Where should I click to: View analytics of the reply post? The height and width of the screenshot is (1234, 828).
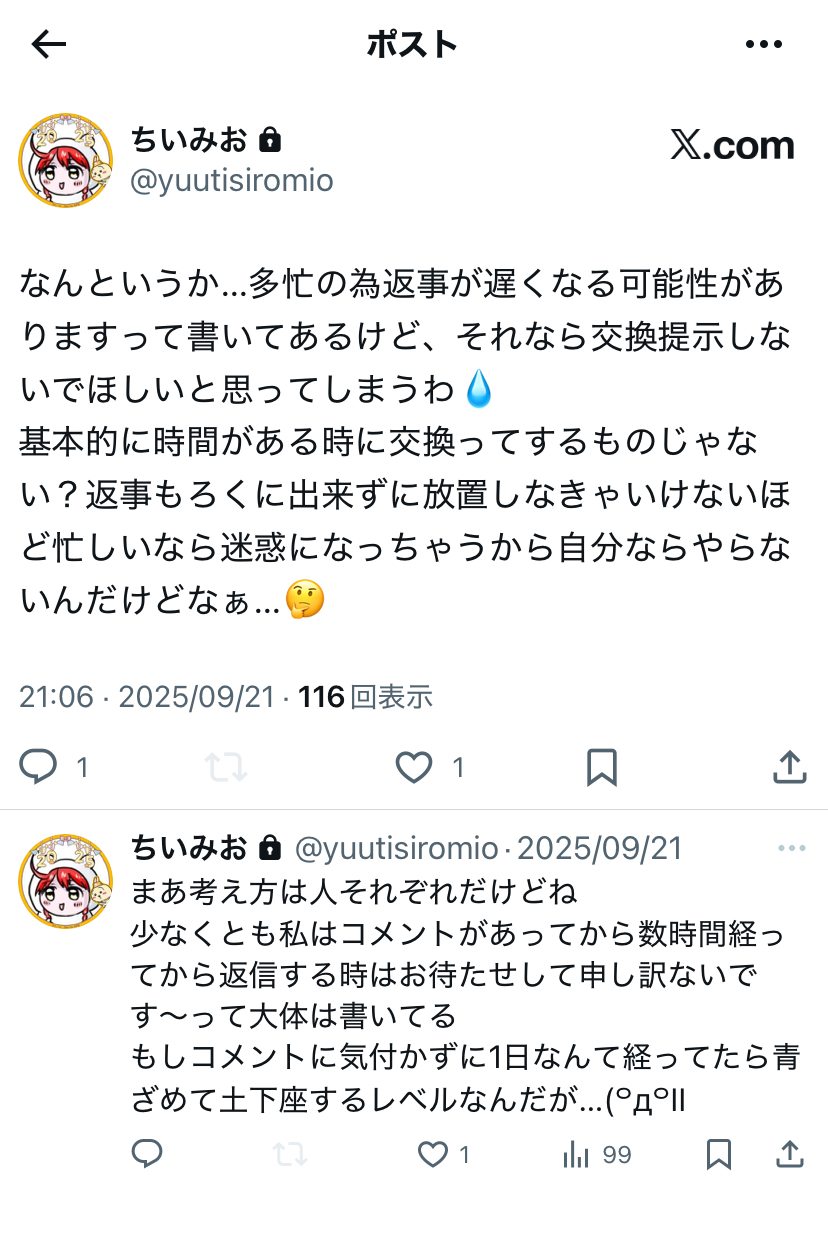coord(576,1155)
